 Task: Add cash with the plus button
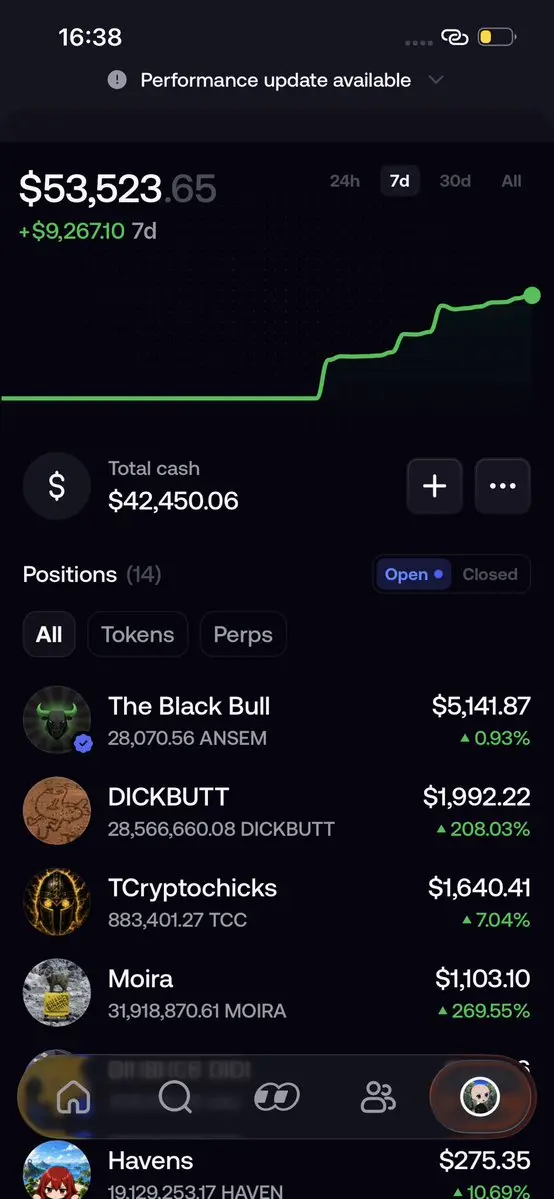[x=435, y=486]
